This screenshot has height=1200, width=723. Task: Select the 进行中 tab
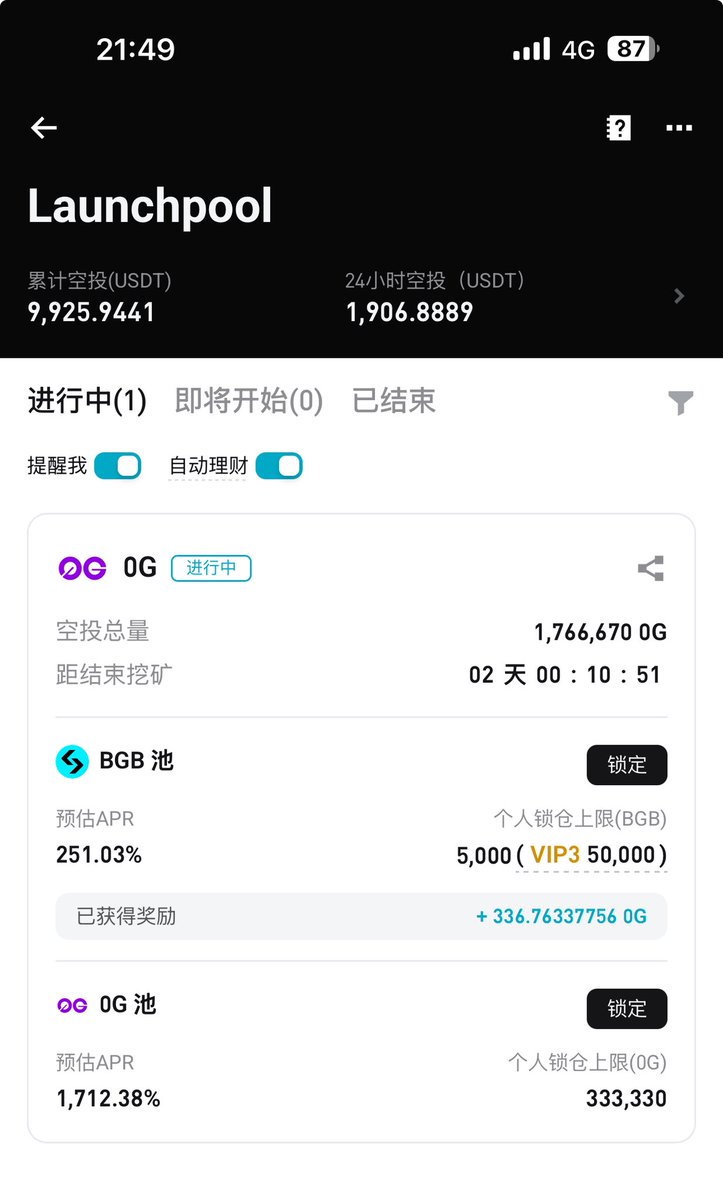pos(87,402)
